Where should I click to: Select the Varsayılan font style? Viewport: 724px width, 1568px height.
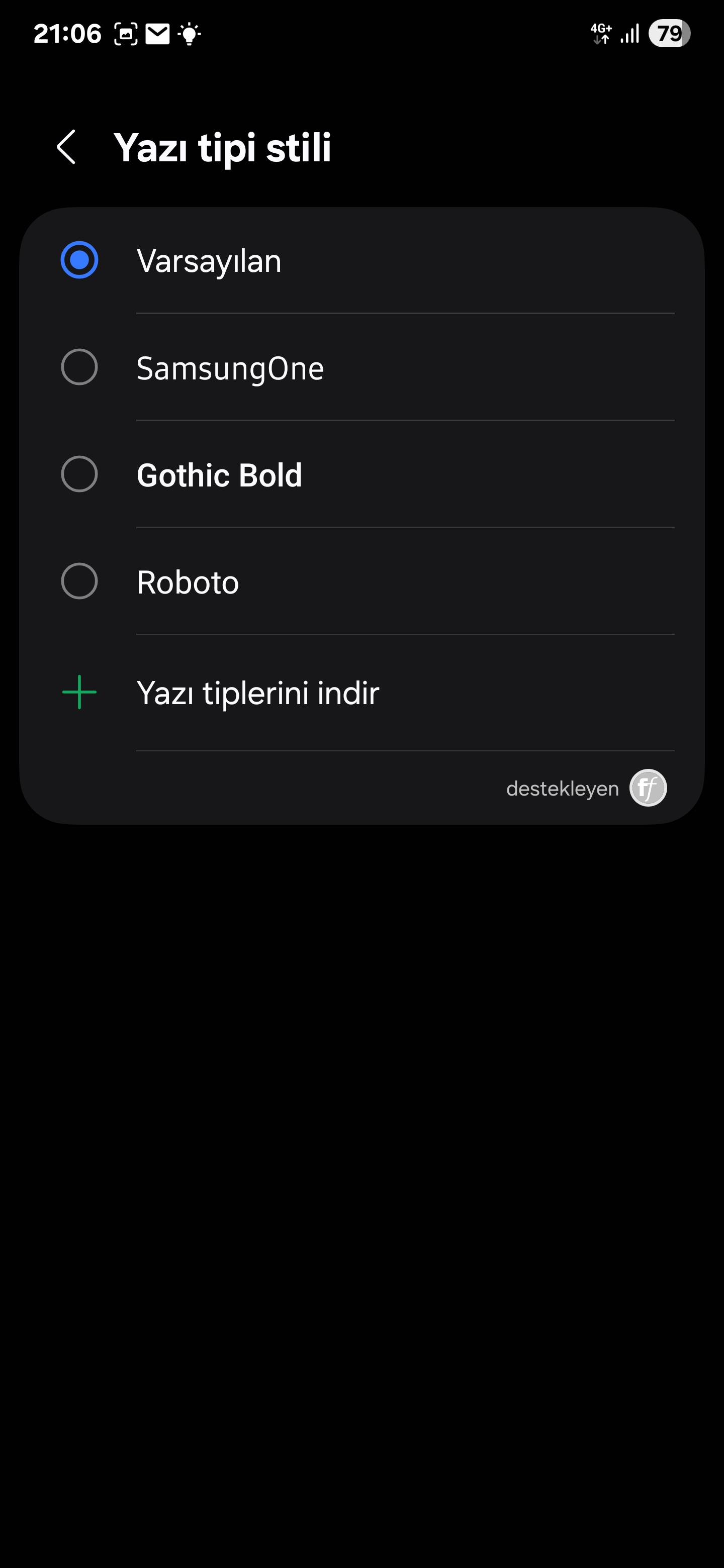point(361,260)
